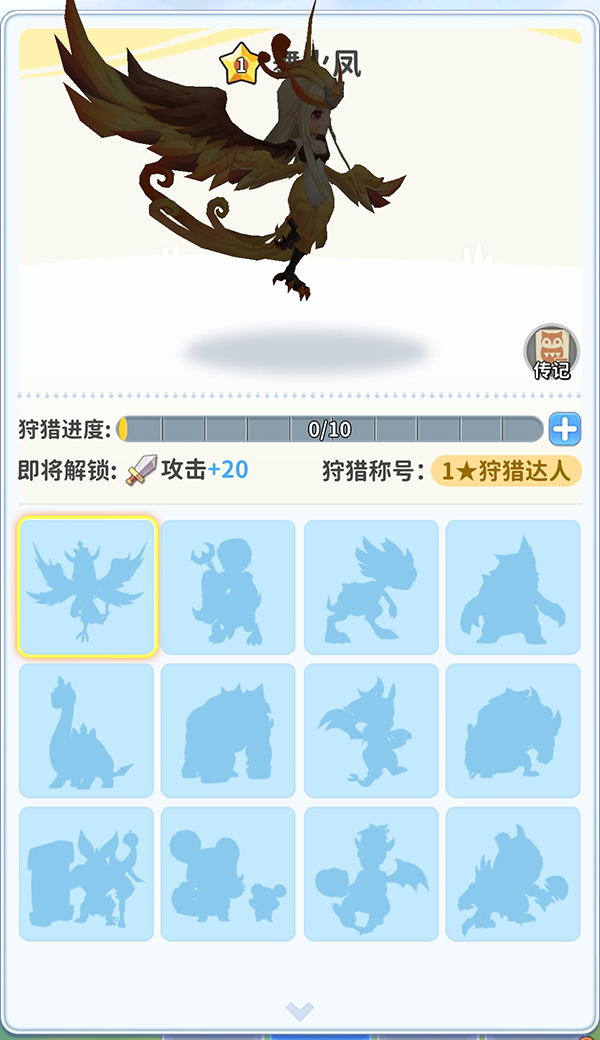Tap the 1★狩猎达人 hunting title badge

click(506, 471)
